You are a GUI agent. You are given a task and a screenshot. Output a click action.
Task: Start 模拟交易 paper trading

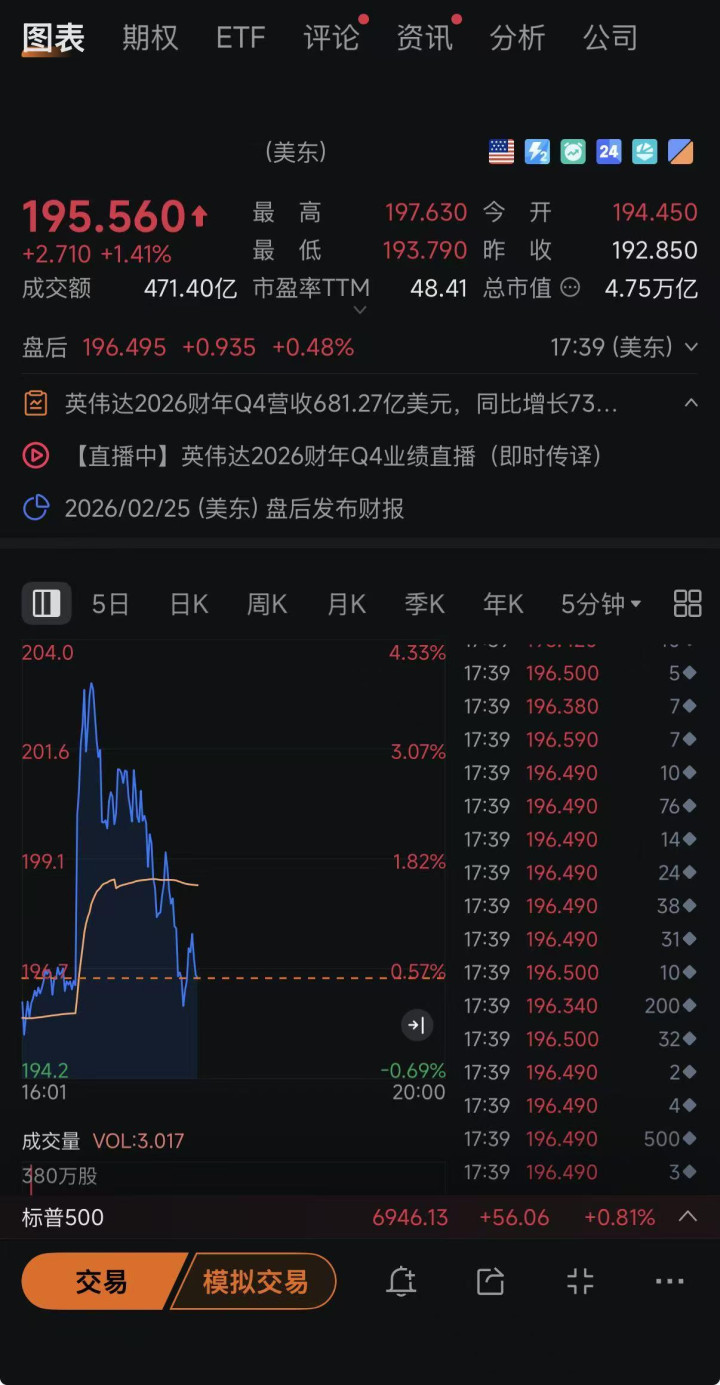coord(256,1281)
